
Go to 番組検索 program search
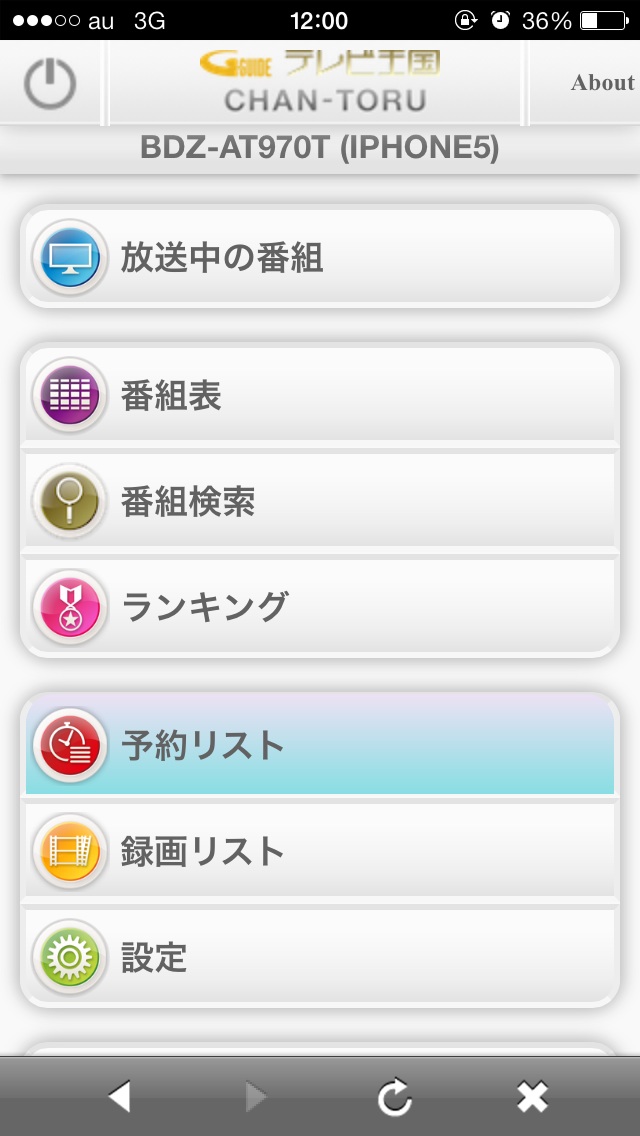click(x=320, y=501)
